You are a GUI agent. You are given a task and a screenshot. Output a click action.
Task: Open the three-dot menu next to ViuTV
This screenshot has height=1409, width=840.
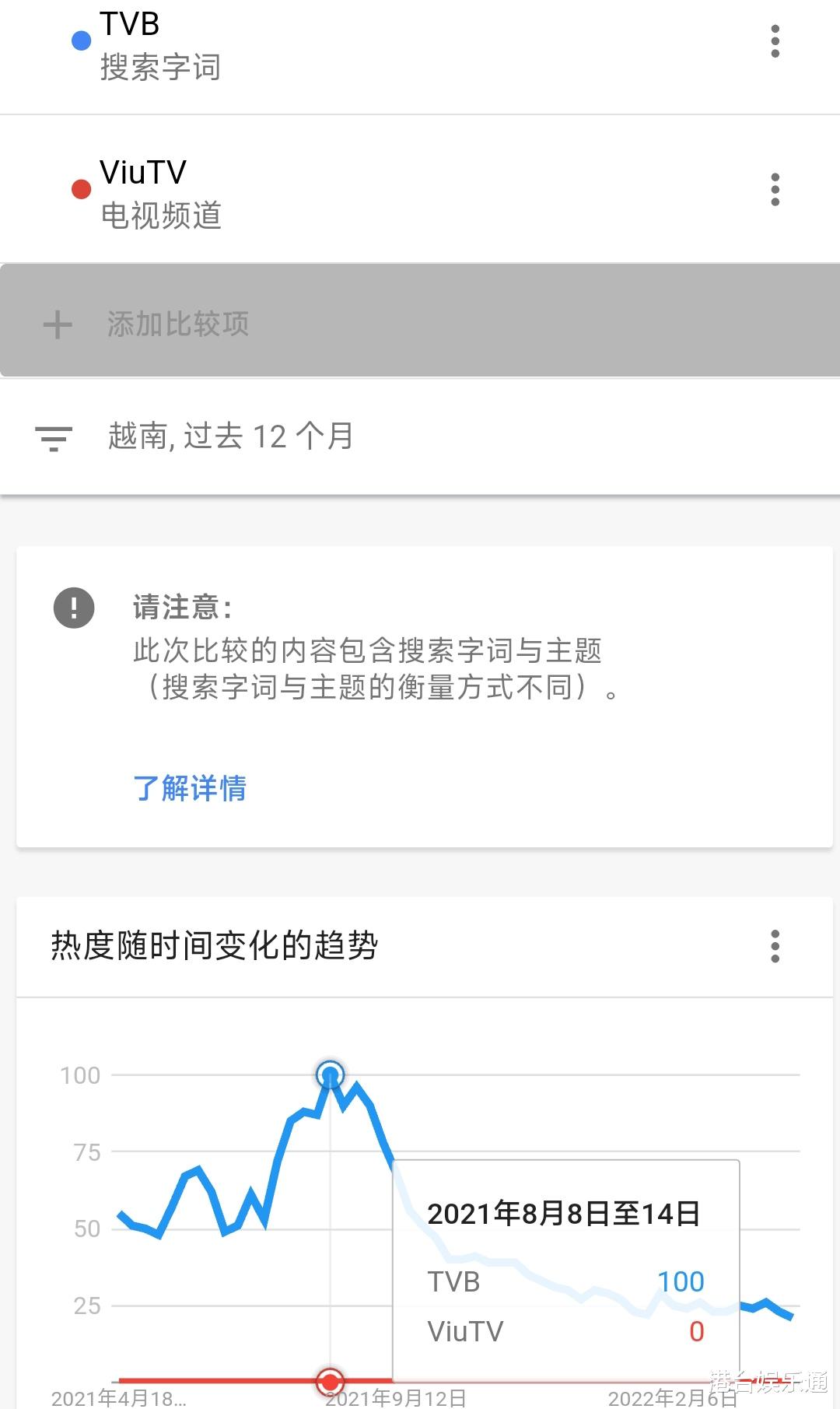pos(775,188)
